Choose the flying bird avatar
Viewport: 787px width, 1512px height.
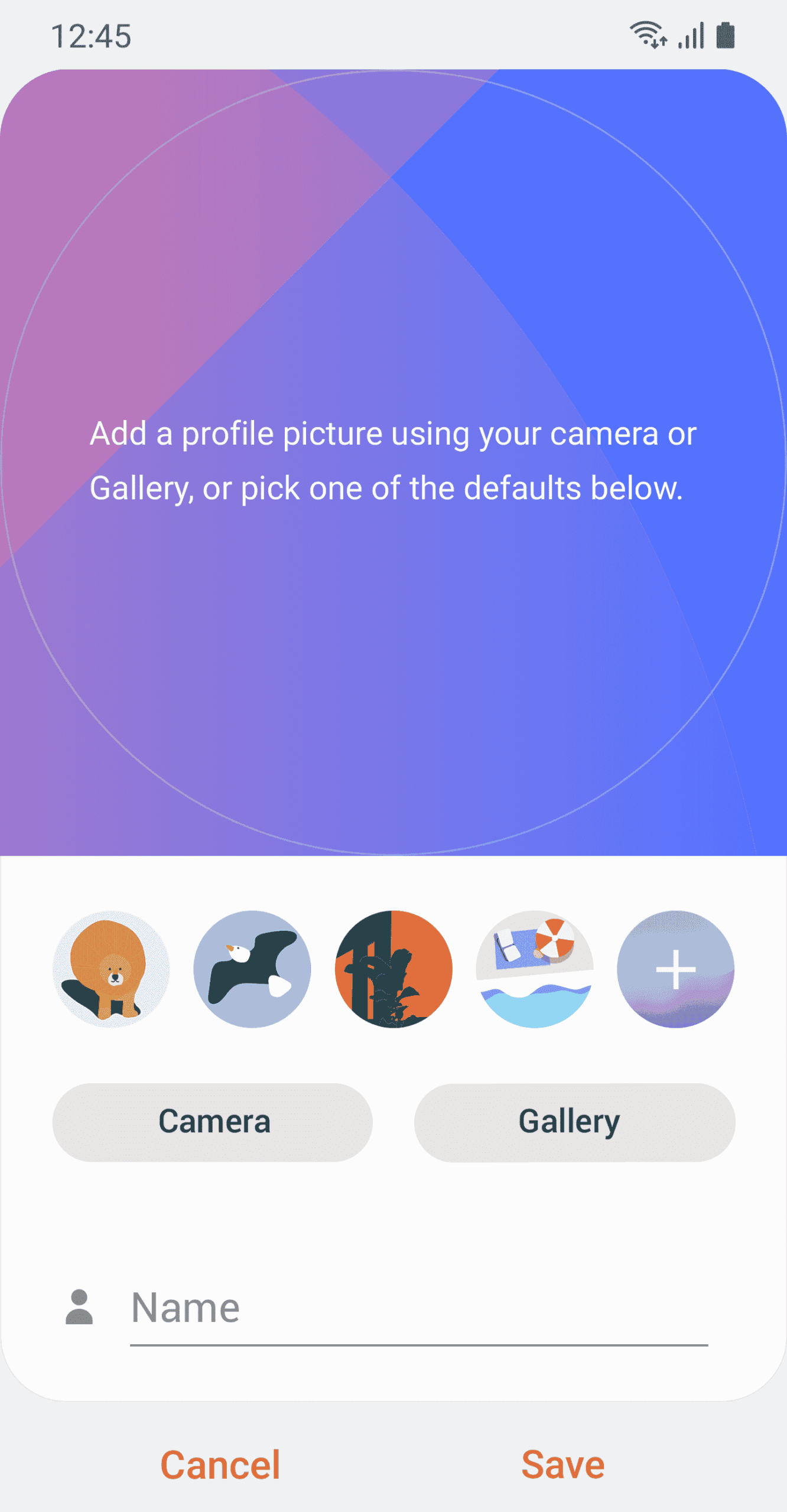pyautogui.click(x=252, y=969)
